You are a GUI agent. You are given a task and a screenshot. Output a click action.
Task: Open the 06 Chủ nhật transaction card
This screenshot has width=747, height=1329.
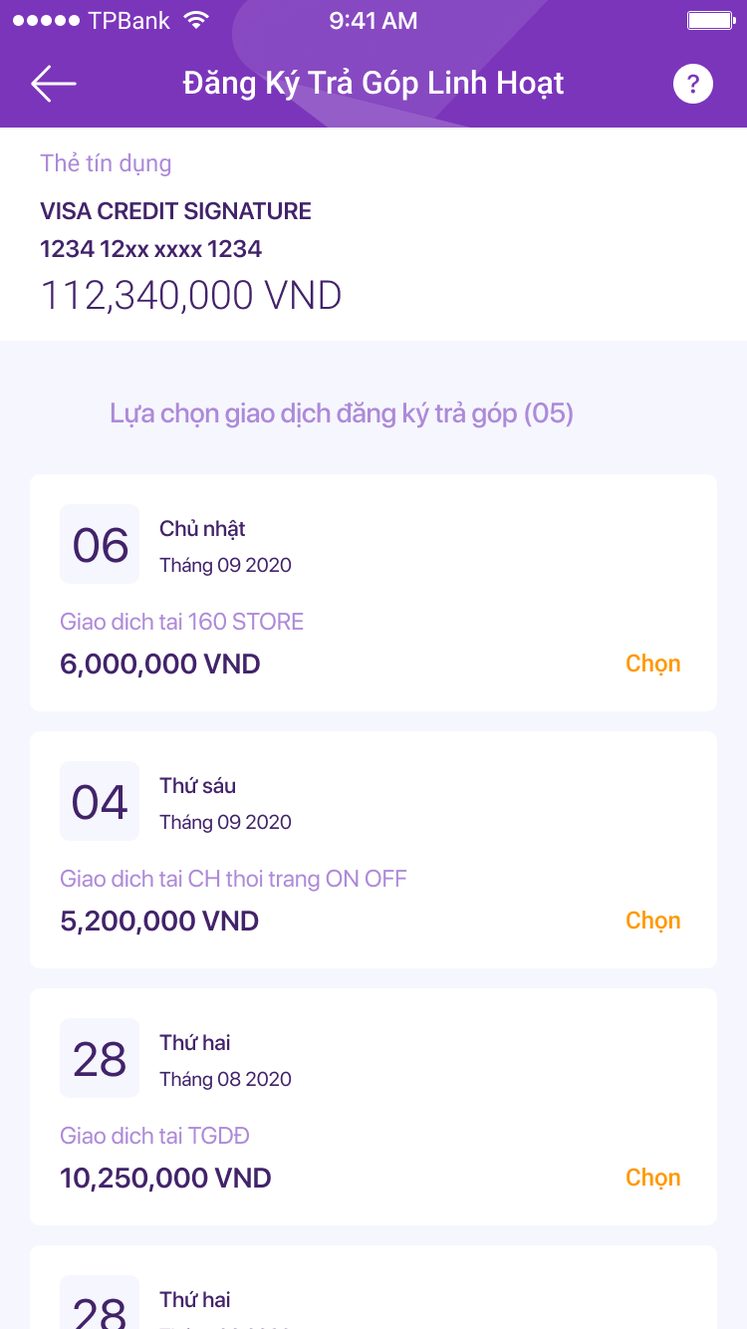pyautogui.click(x=373, y=580)
